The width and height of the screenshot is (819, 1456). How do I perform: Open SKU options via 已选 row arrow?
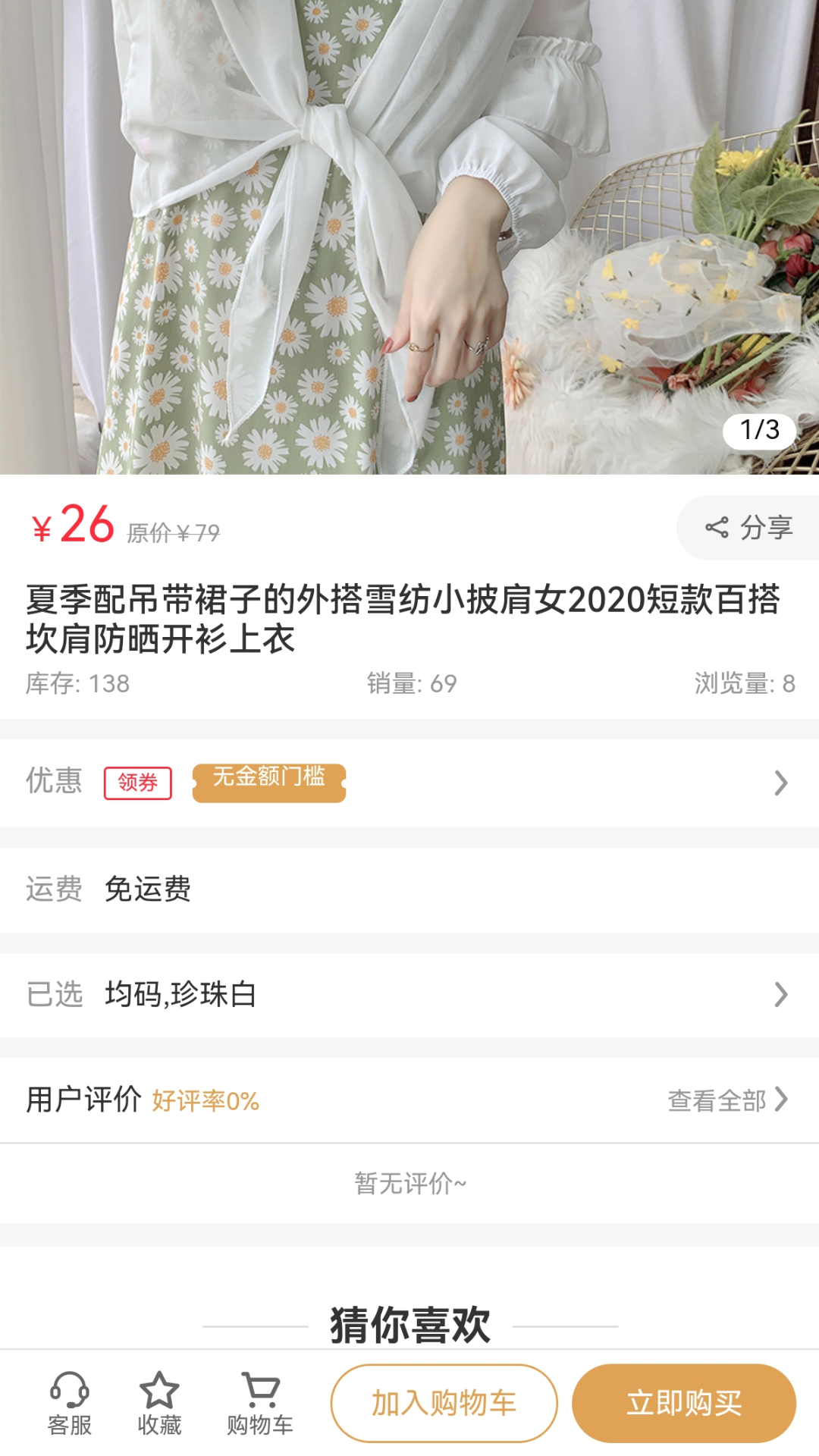click(780, 994)
